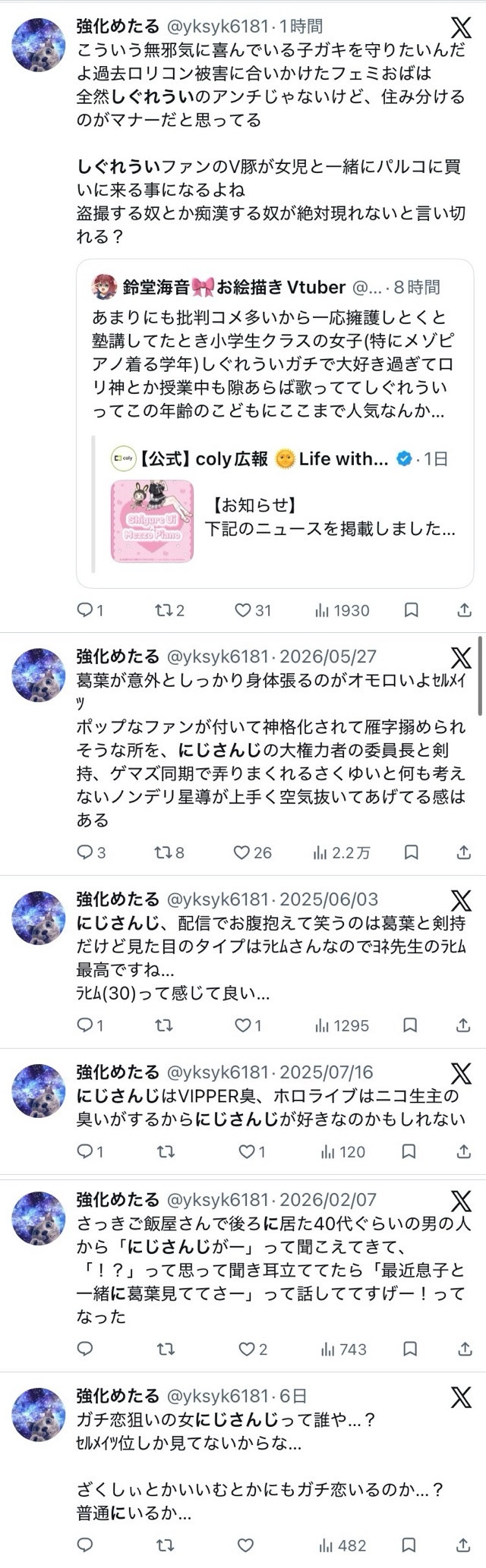Open the quoted tweet from 鈴堂海音
Screen dimensions: 486x1568
tap(275, 349)
